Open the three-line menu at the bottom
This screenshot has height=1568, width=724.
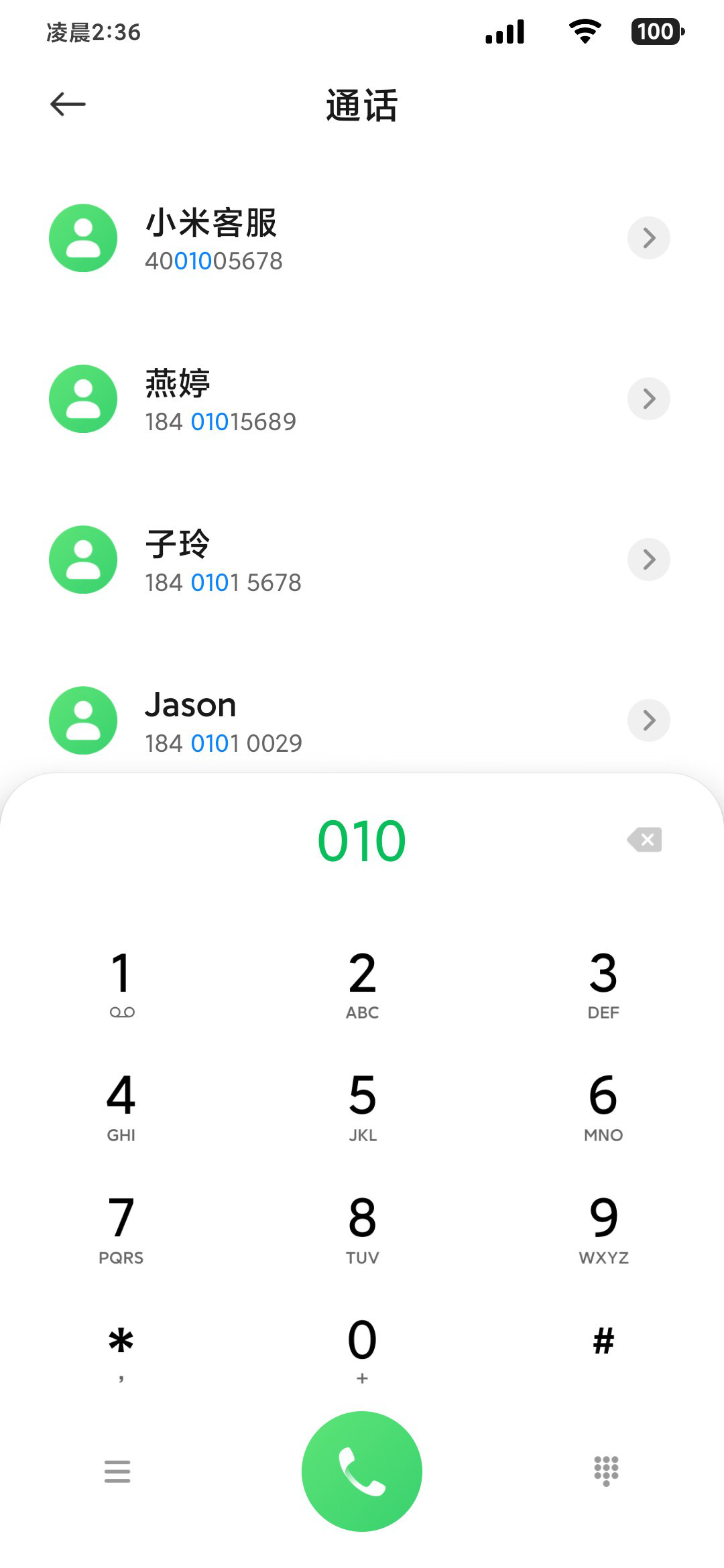[x=117, y=1472]
